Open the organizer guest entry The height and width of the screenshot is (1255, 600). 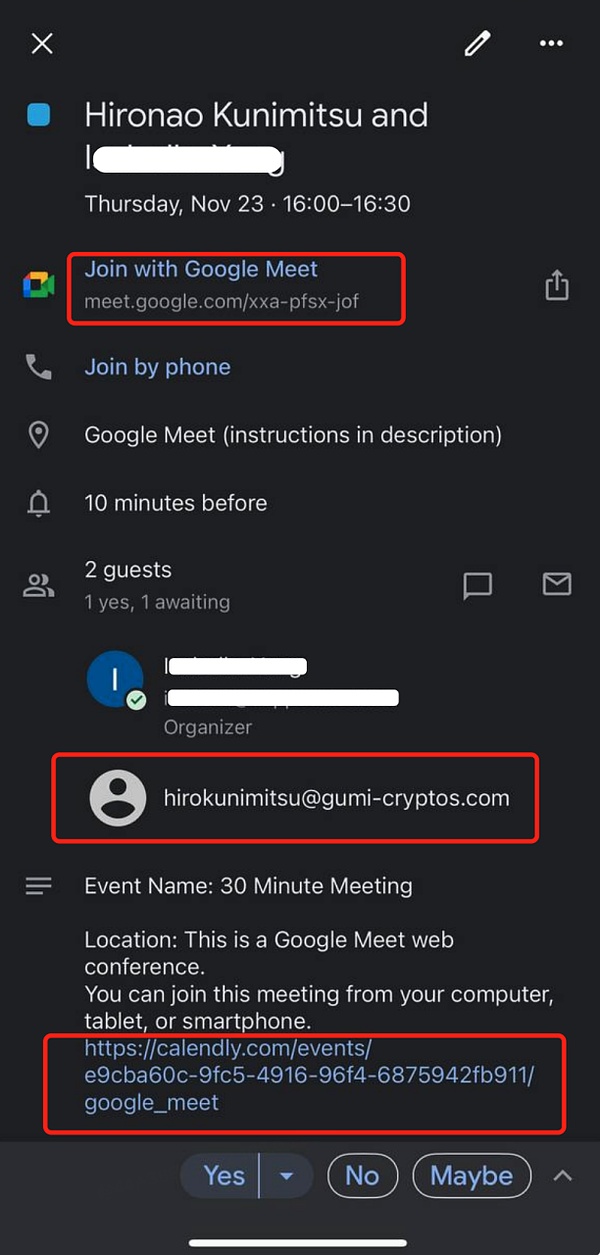click(x=236, y=696)
